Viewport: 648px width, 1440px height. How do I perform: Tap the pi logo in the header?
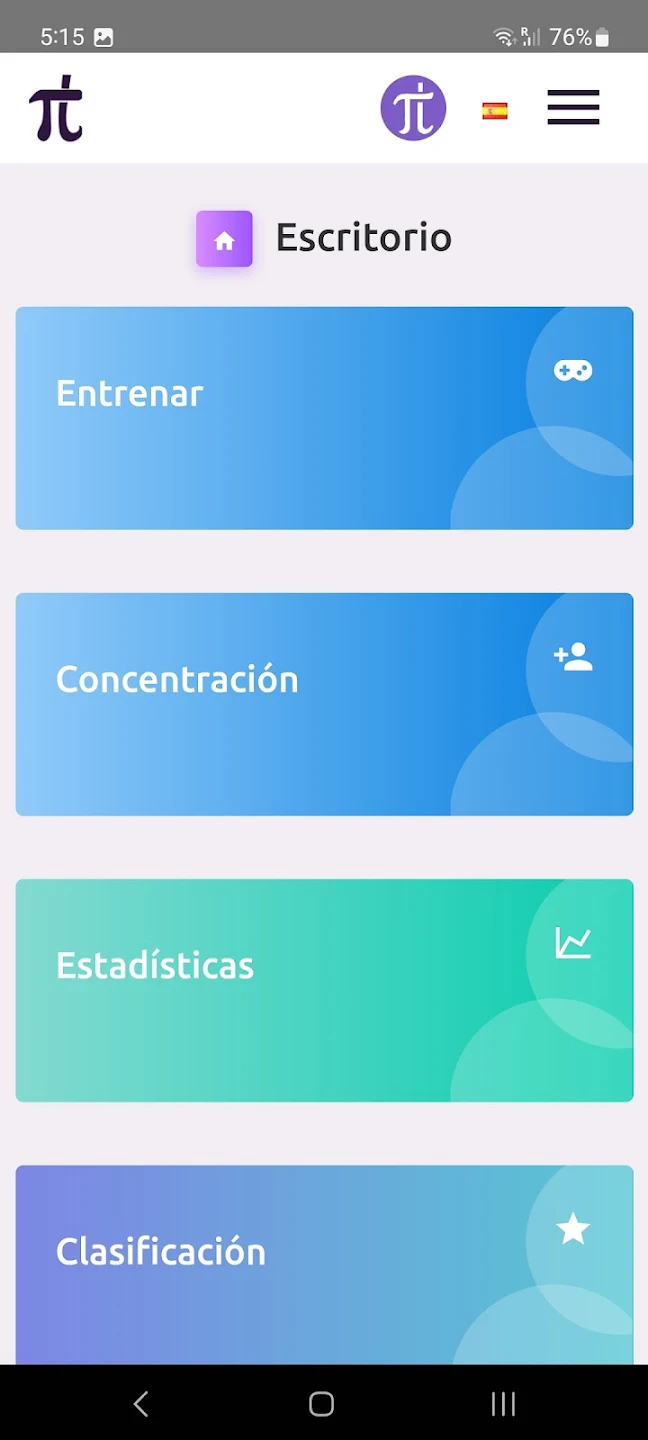[56, 108]
